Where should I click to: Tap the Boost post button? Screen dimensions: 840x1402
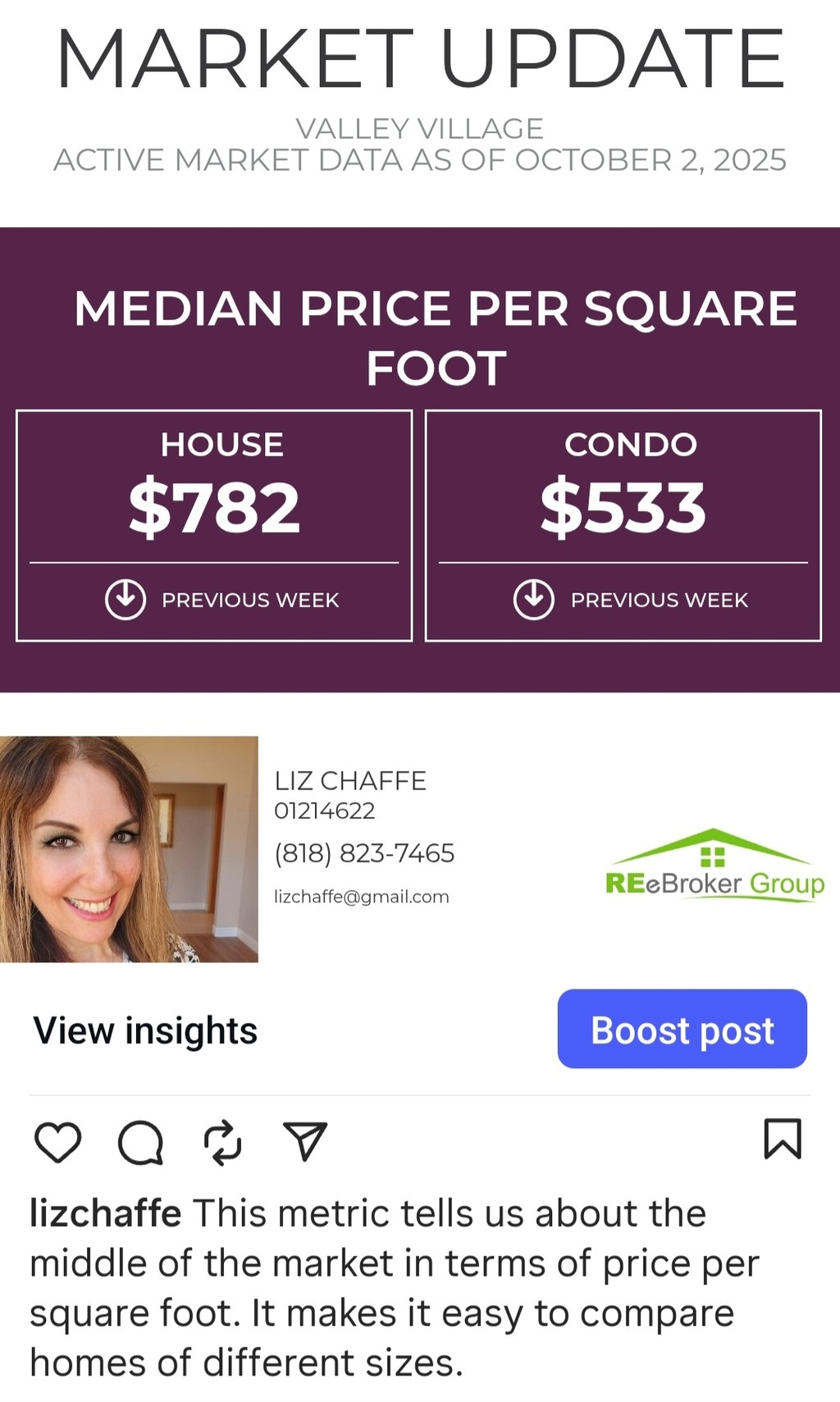pyautogui.click(x=682, y=1030)
